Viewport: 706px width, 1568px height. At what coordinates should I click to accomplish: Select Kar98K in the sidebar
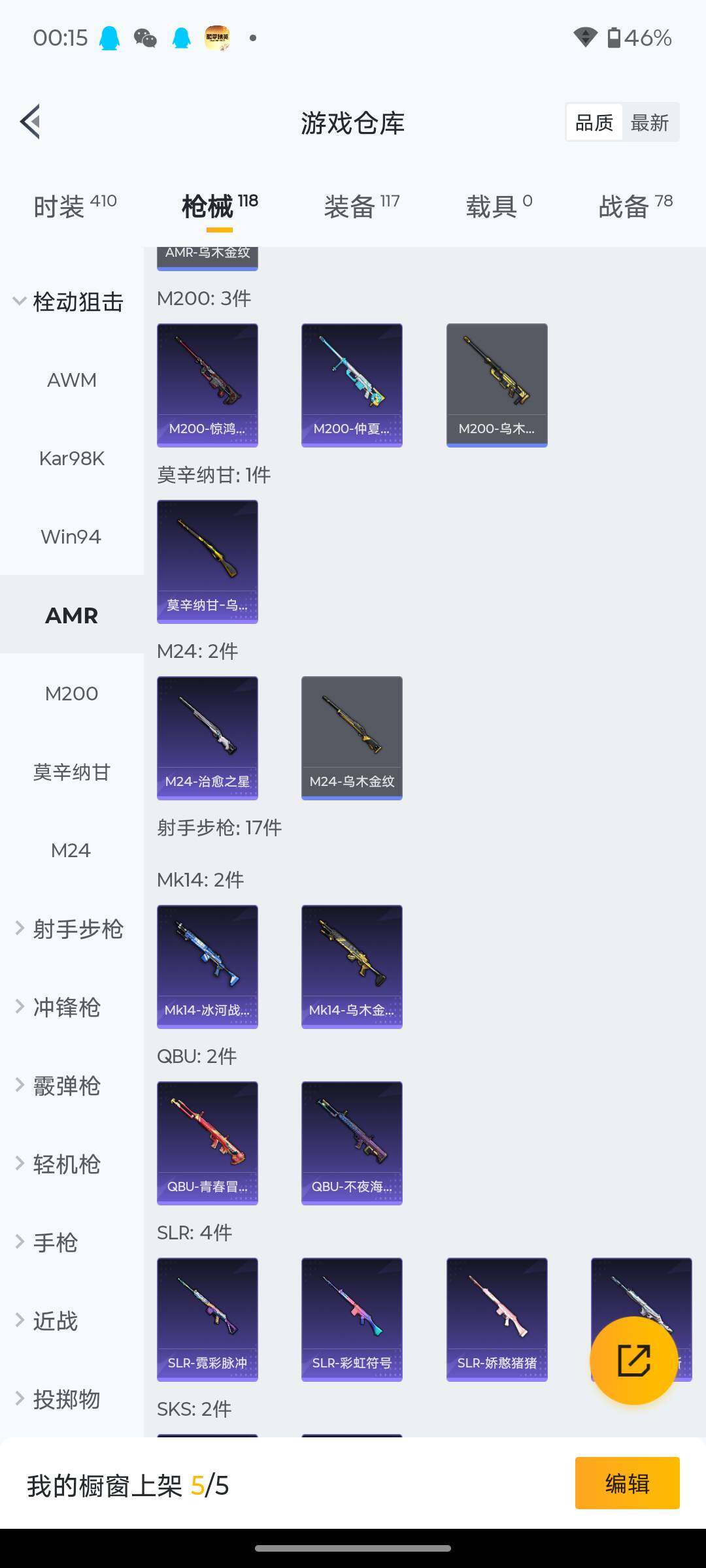[x=72, y=459]
